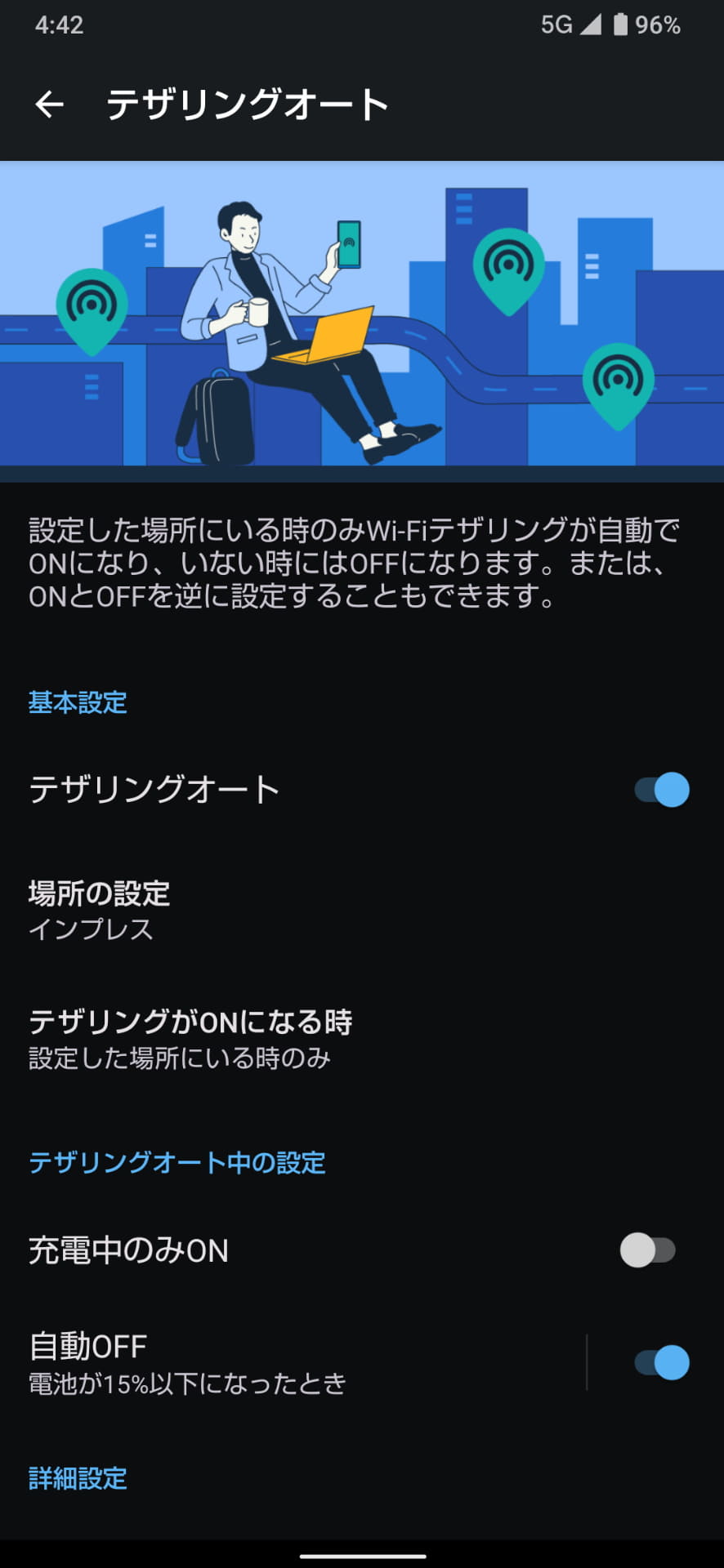Screen dimensions: 724x1568
Task: Open テザリングがONになる時 options
Action: tap(362, 1039)
